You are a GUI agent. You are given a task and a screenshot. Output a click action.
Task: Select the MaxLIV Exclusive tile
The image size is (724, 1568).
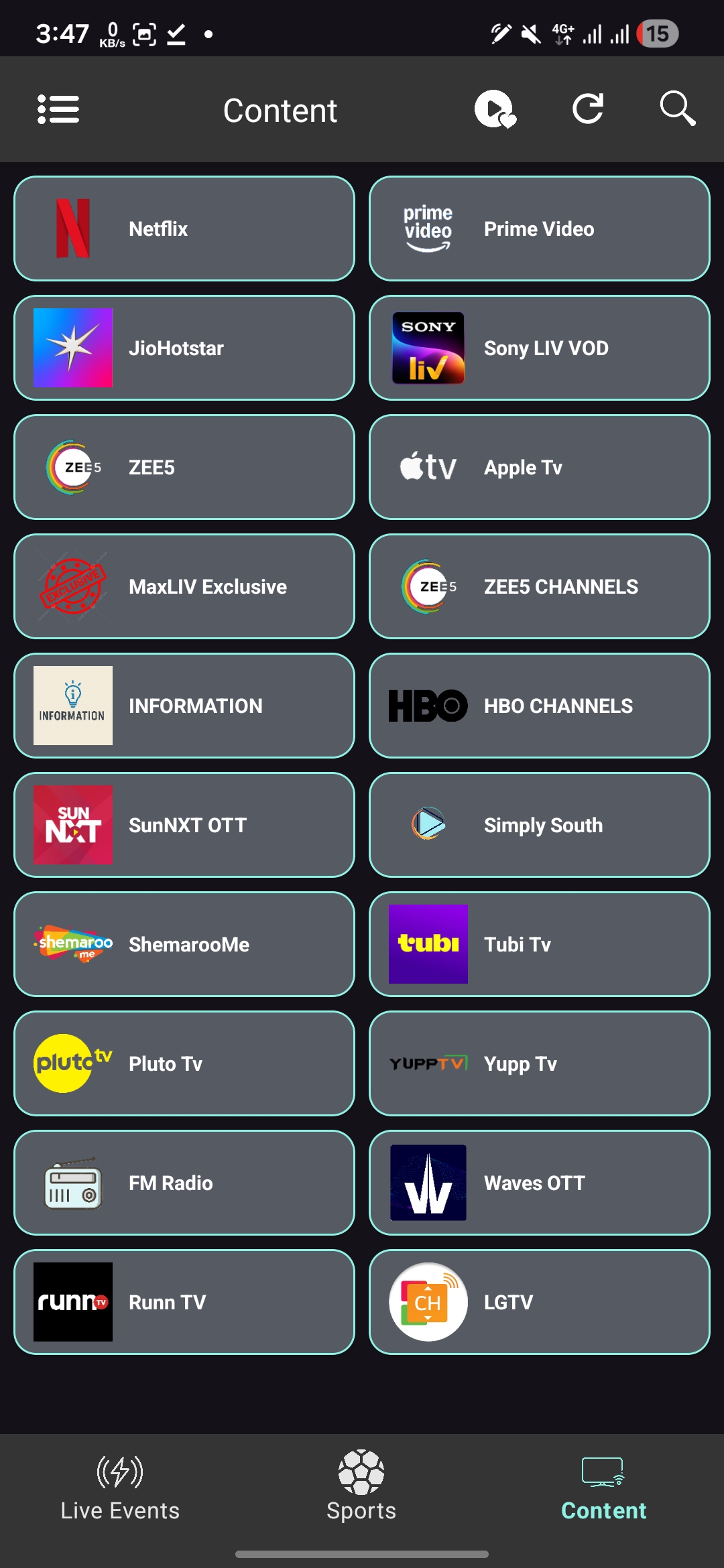click(184, 586)
